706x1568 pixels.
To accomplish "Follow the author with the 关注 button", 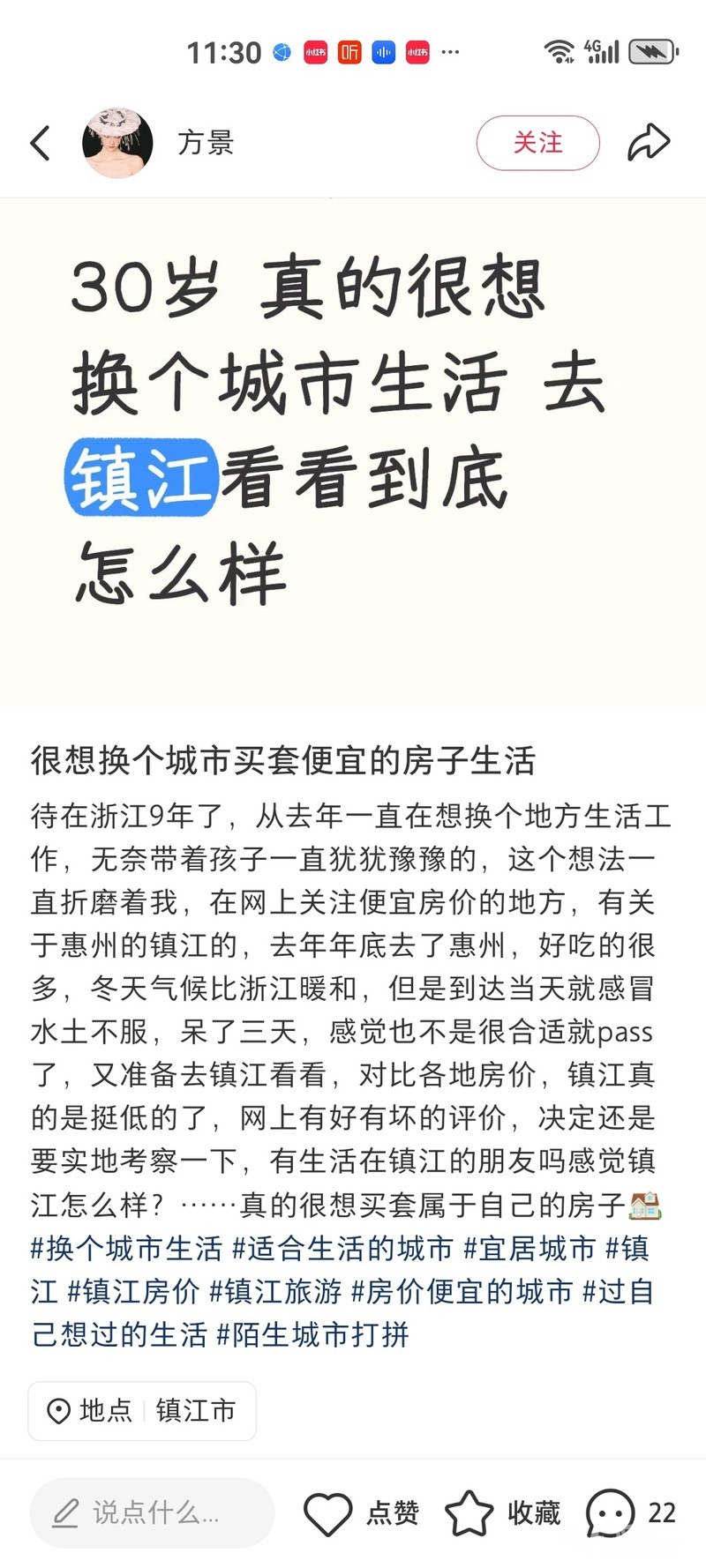I will [x=538, y=143].
